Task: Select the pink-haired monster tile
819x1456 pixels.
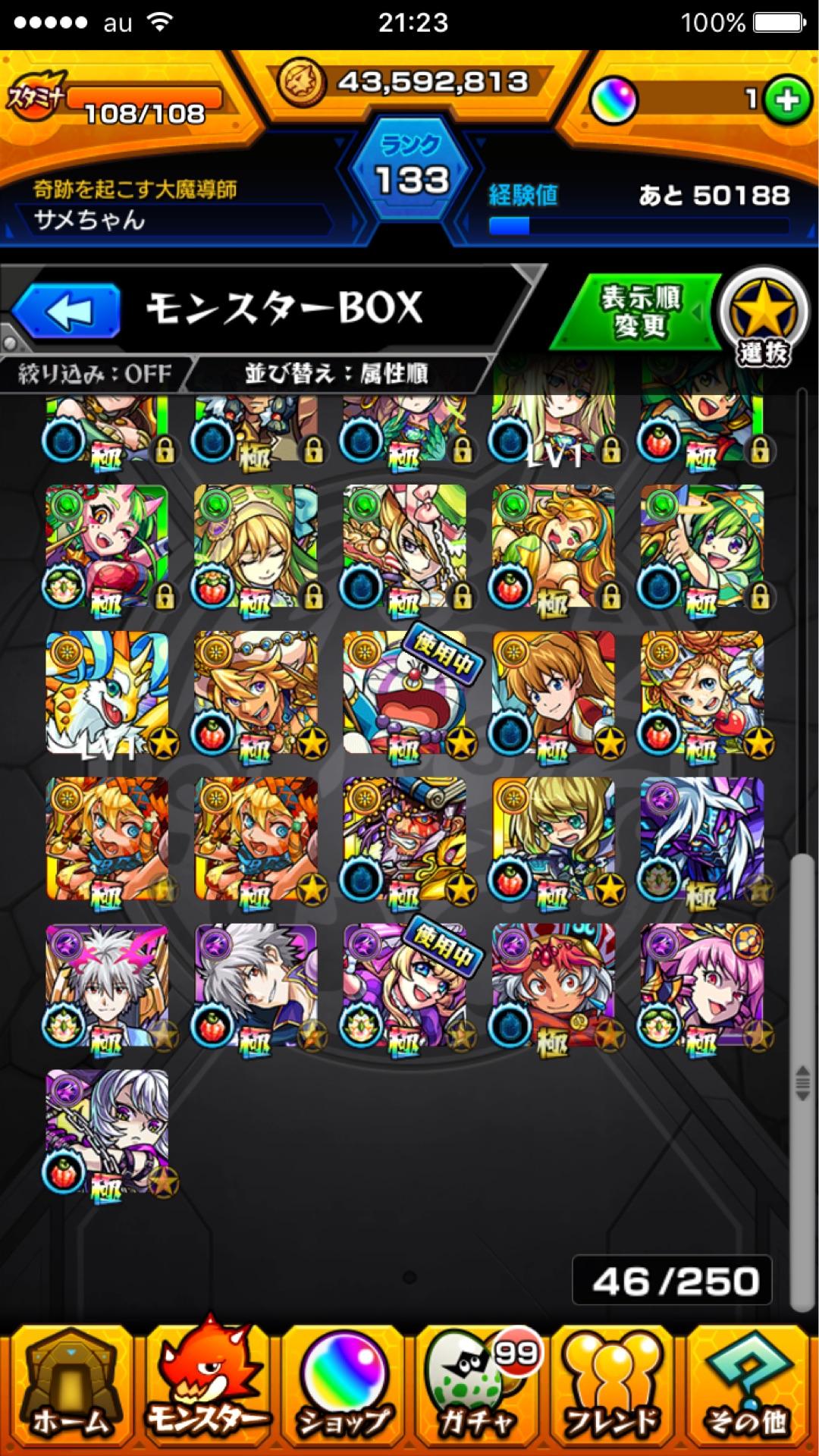Action: pyautogui.click(x=702, y=986)
